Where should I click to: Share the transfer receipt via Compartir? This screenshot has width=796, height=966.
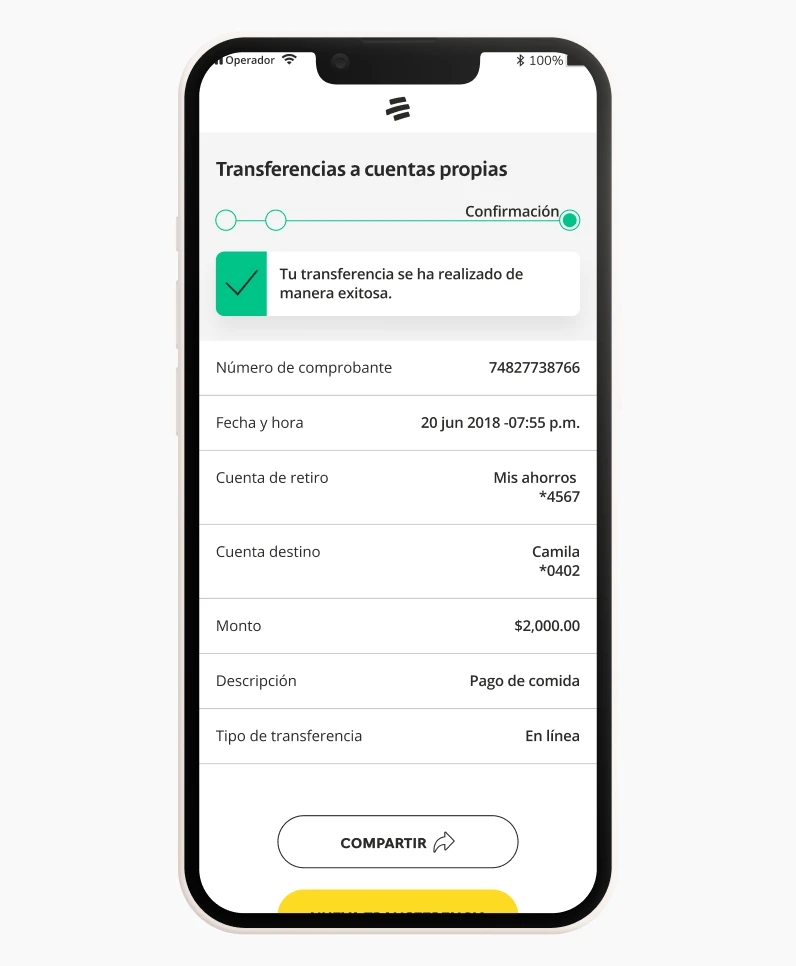[x=397, y=842]
